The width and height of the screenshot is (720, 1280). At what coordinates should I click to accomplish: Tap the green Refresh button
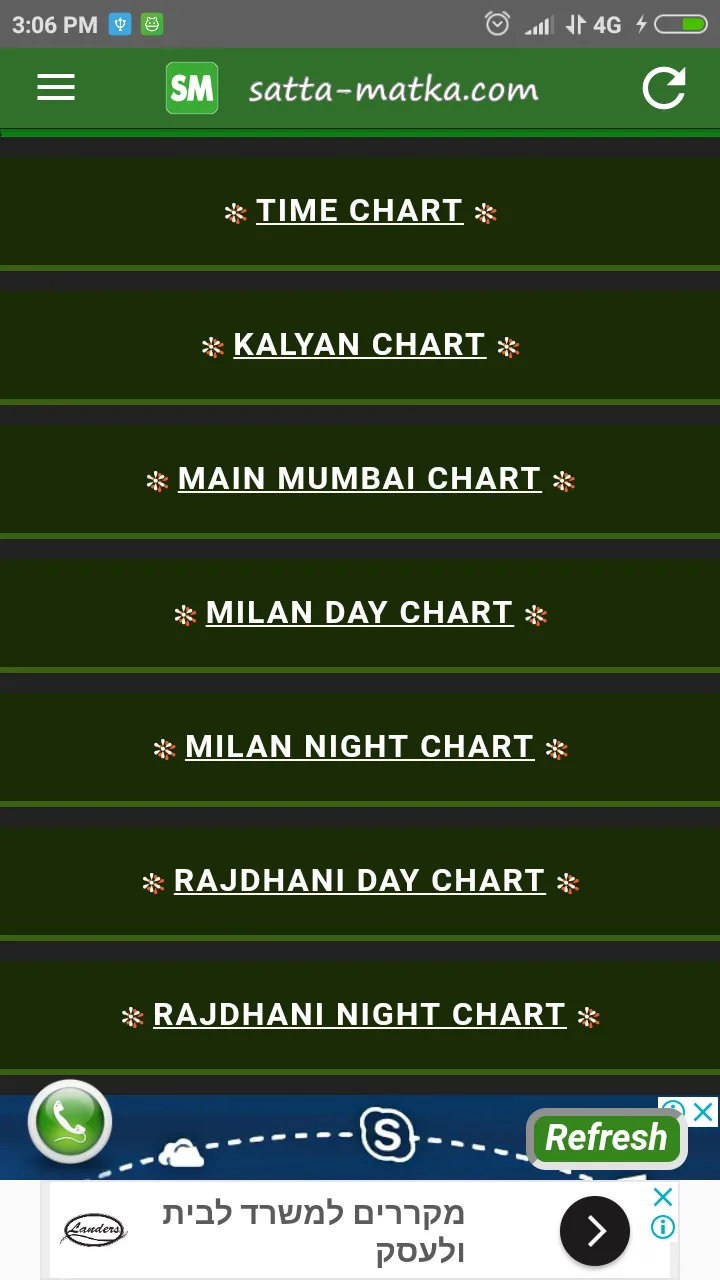click(x=606, y=1138)
